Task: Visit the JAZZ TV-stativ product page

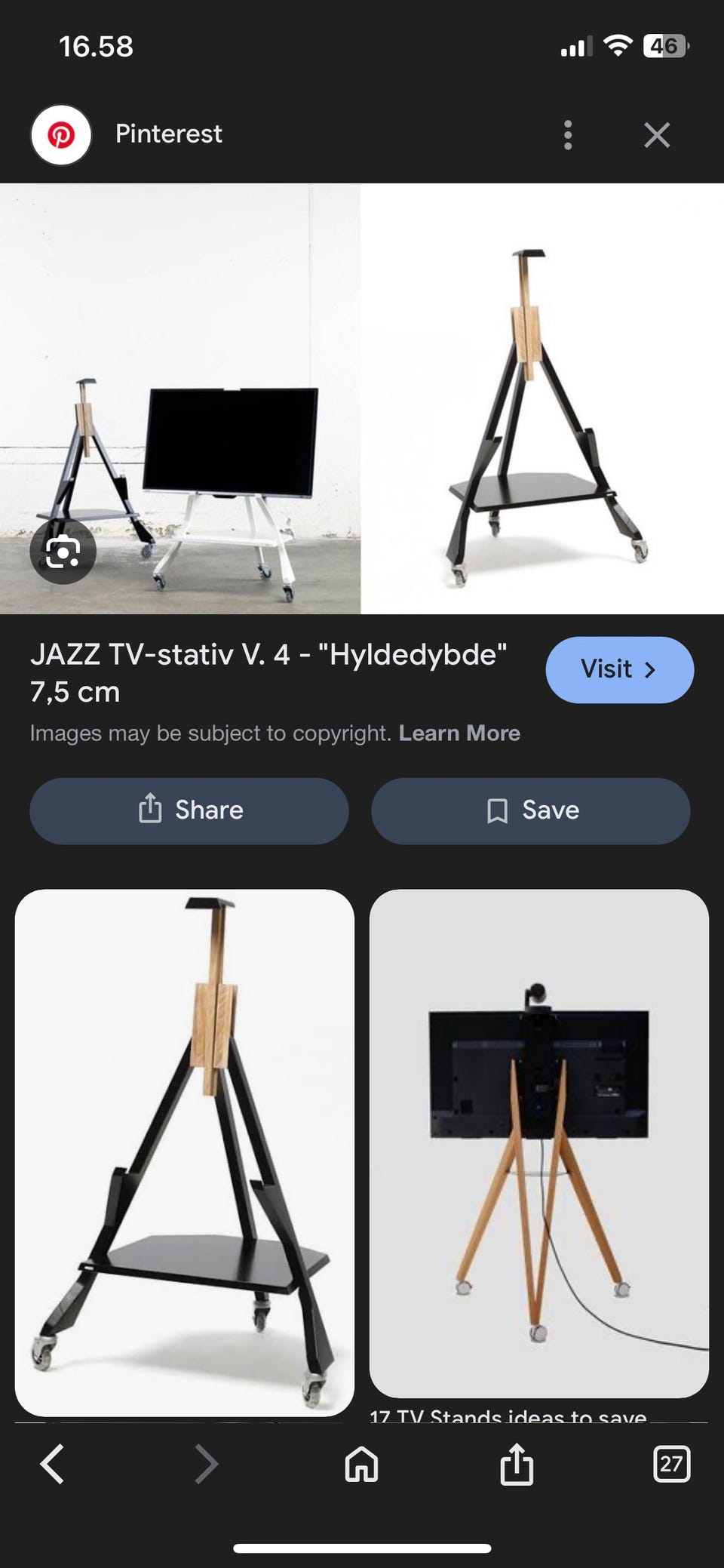Action: (618, 670)
